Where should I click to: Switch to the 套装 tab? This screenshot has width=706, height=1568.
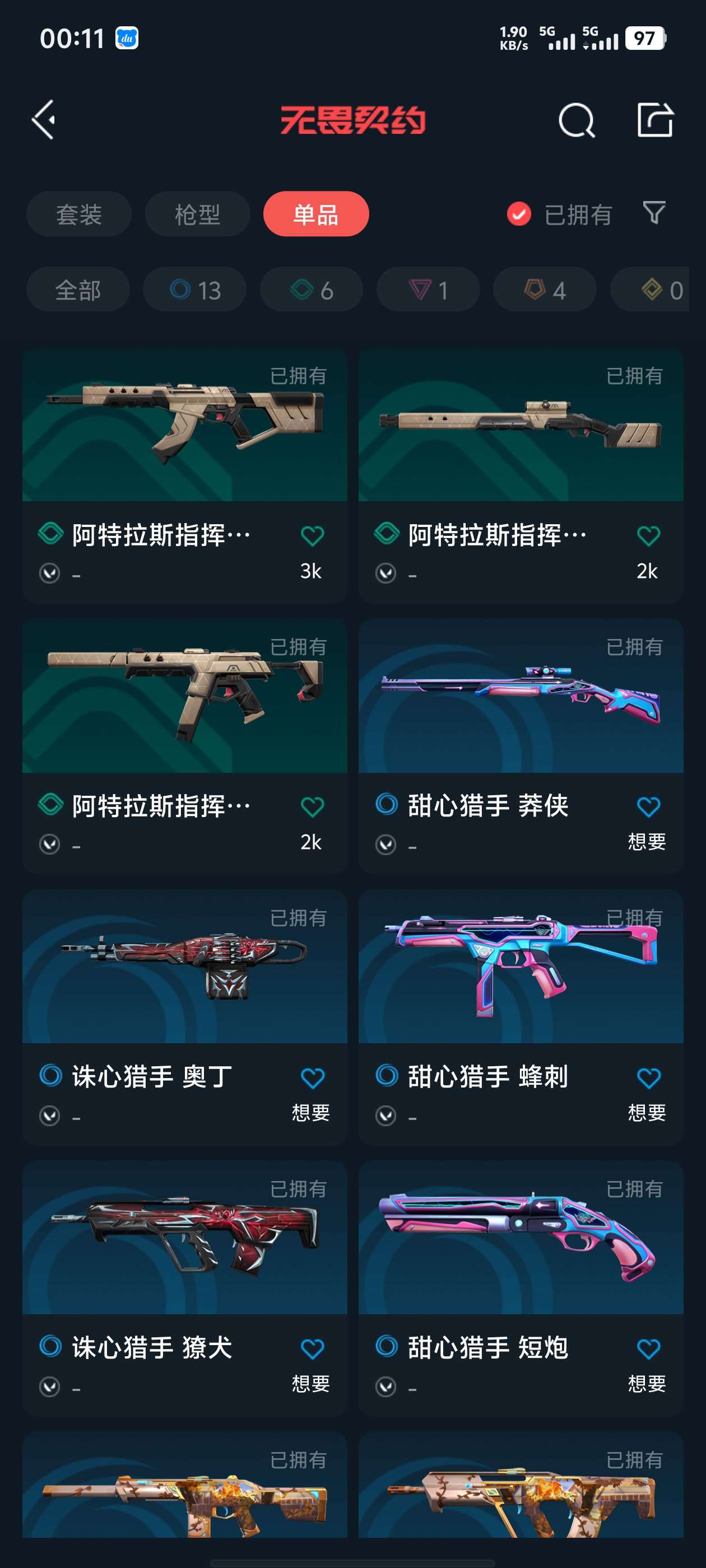[x=78, y=214]
